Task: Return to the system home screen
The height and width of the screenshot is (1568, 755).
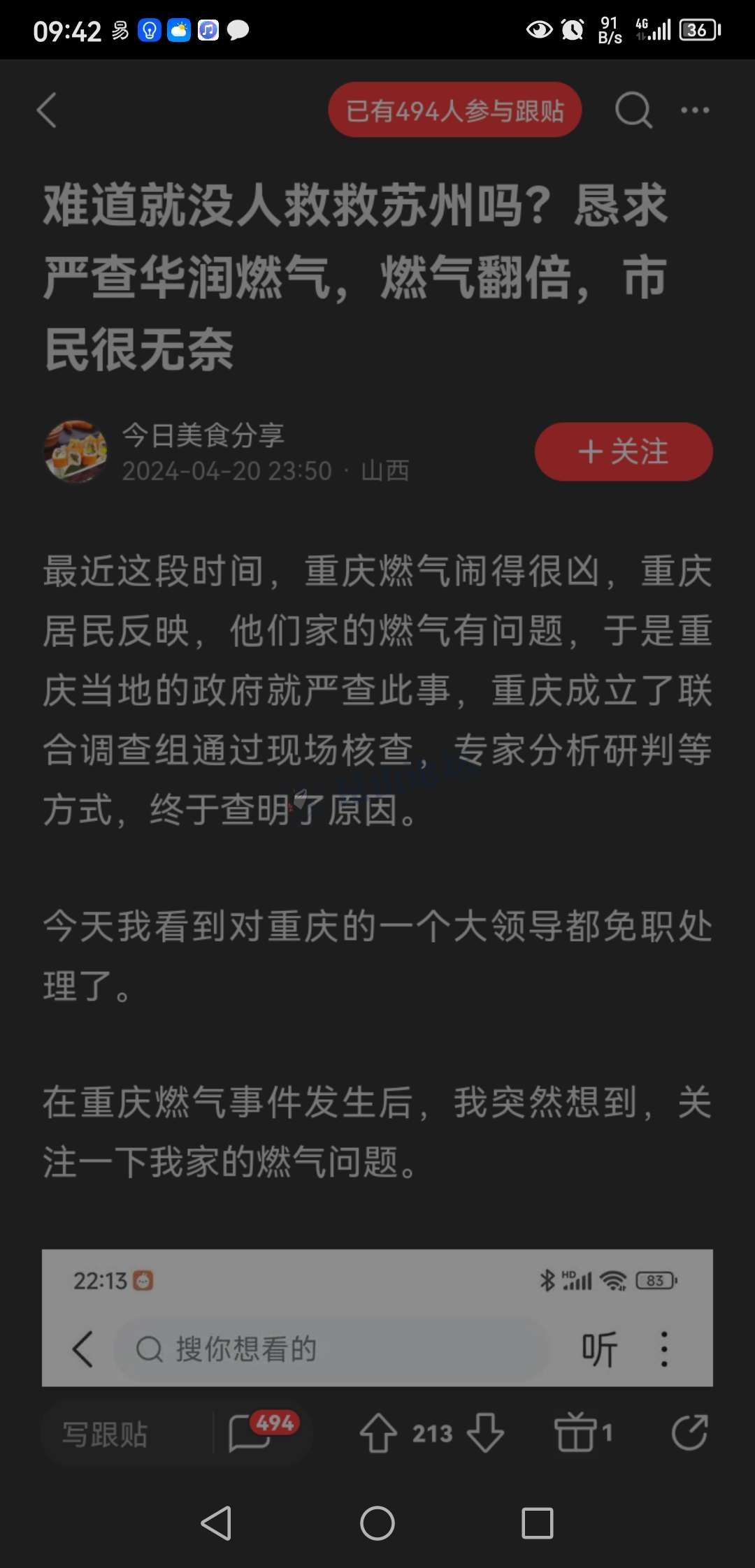Action: tap(377, 1523)
